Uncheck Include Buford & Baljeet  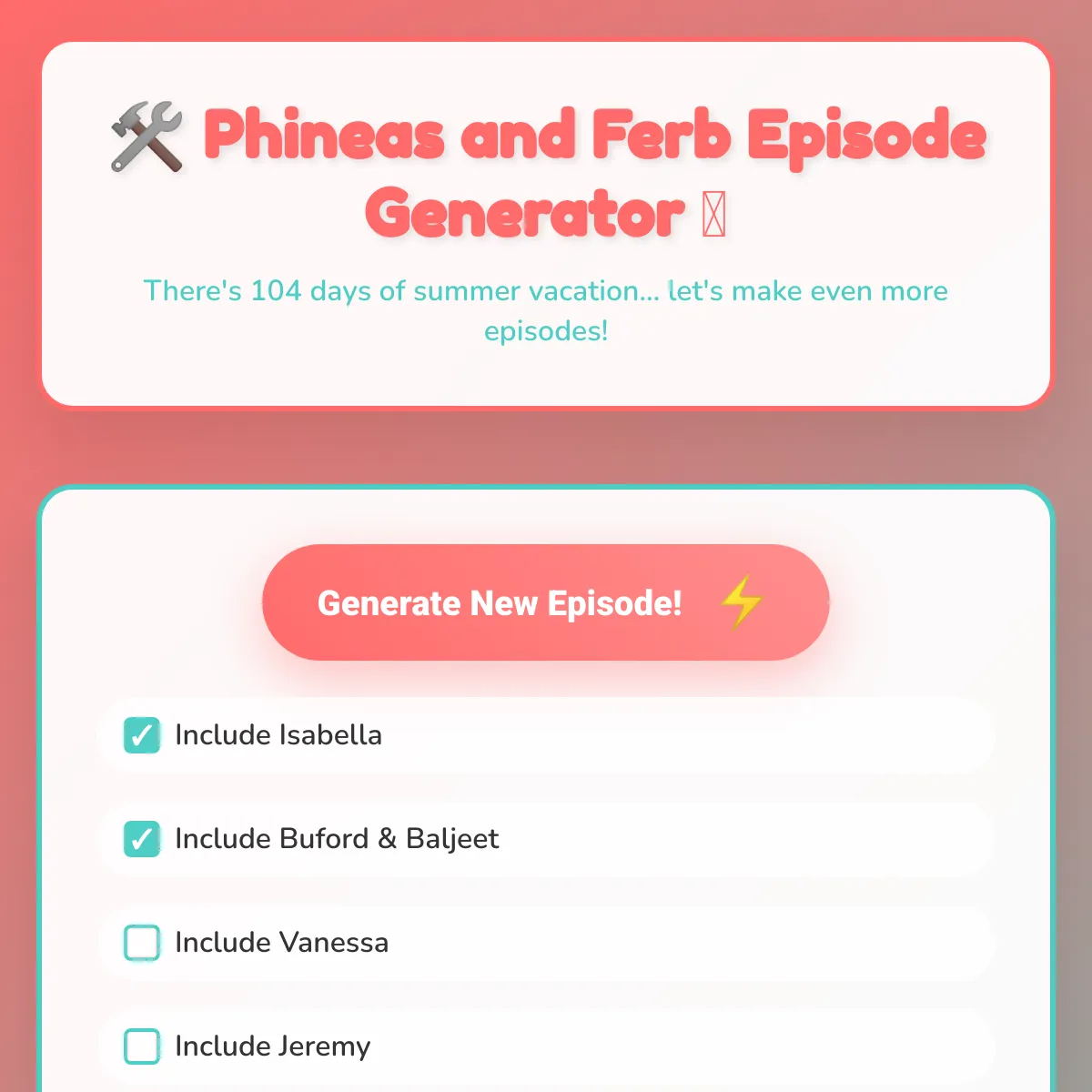tap(142, 839)
